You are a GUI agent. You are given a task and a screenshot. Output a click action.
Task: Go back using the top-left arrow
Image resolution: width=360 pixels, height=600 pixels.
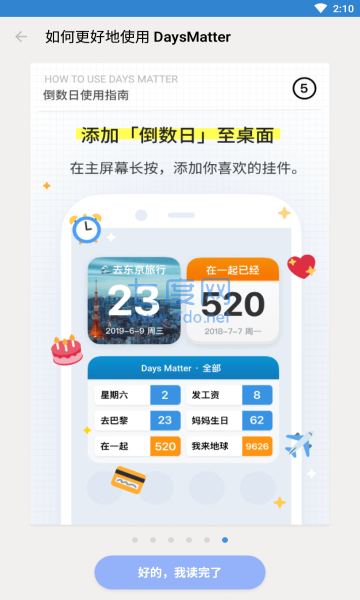[x=21, y=37]
